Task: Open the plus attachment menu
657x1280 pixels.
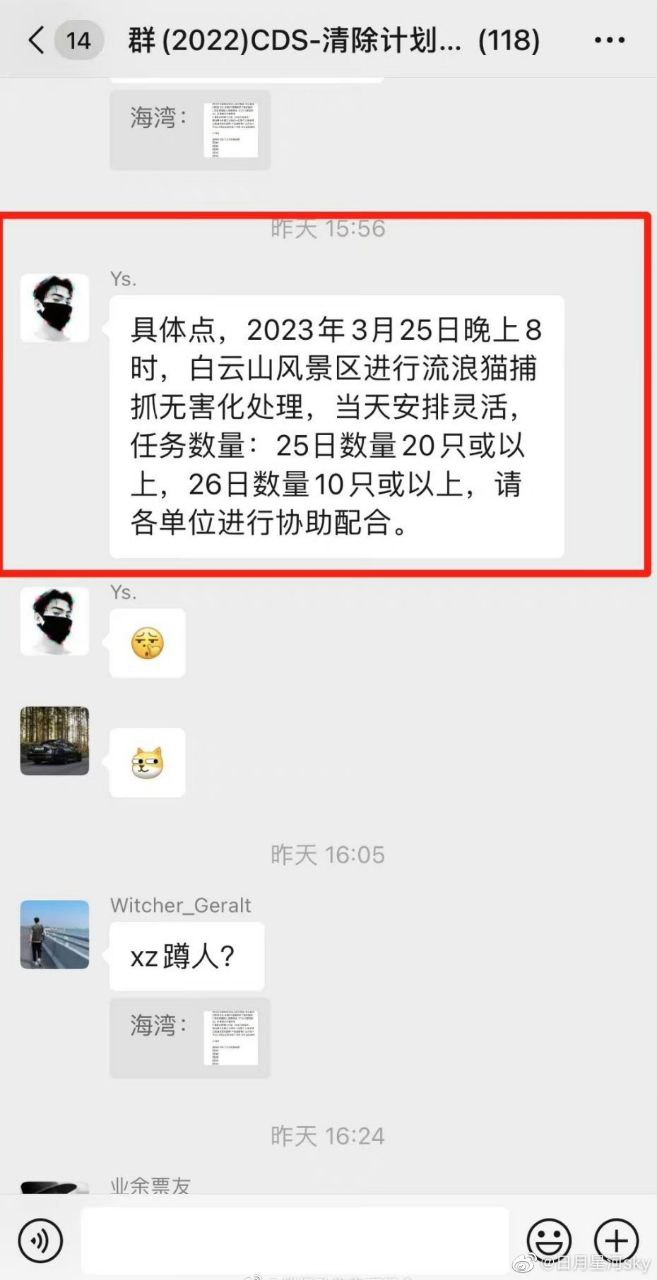Action: [616, 1240]
